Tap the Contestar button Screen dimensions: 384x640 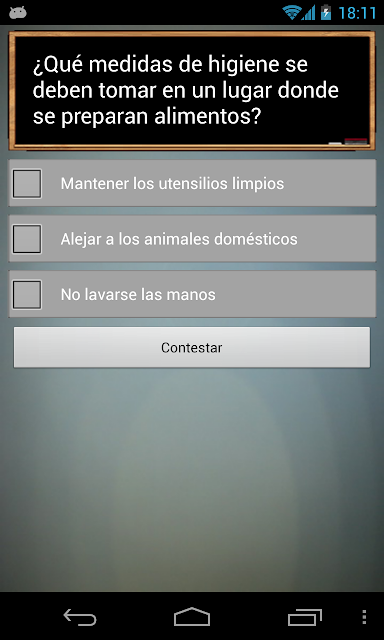click(x=192, y=347)
